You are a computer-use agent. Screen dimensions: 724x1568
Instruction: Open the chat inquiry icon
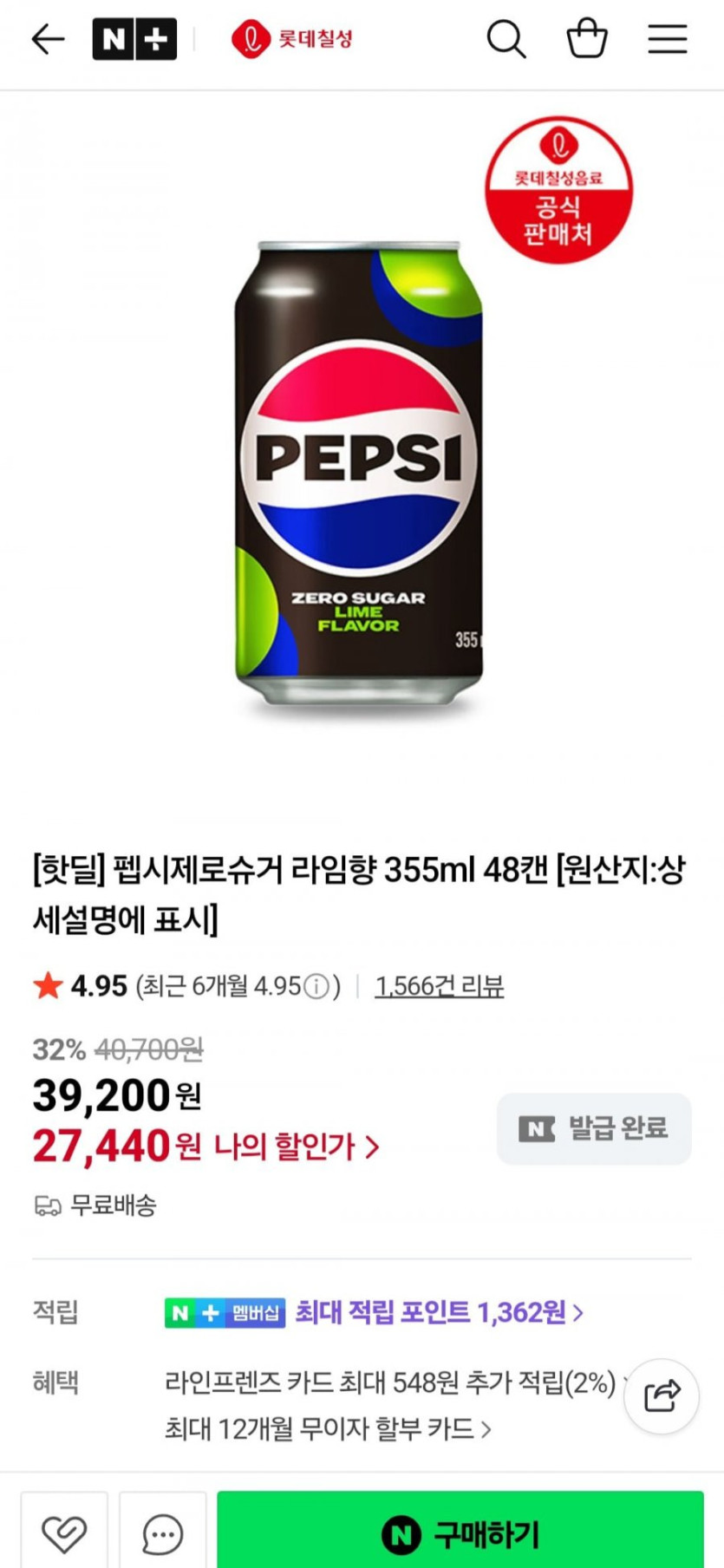pyautogui.click(x=162, y=1534)
